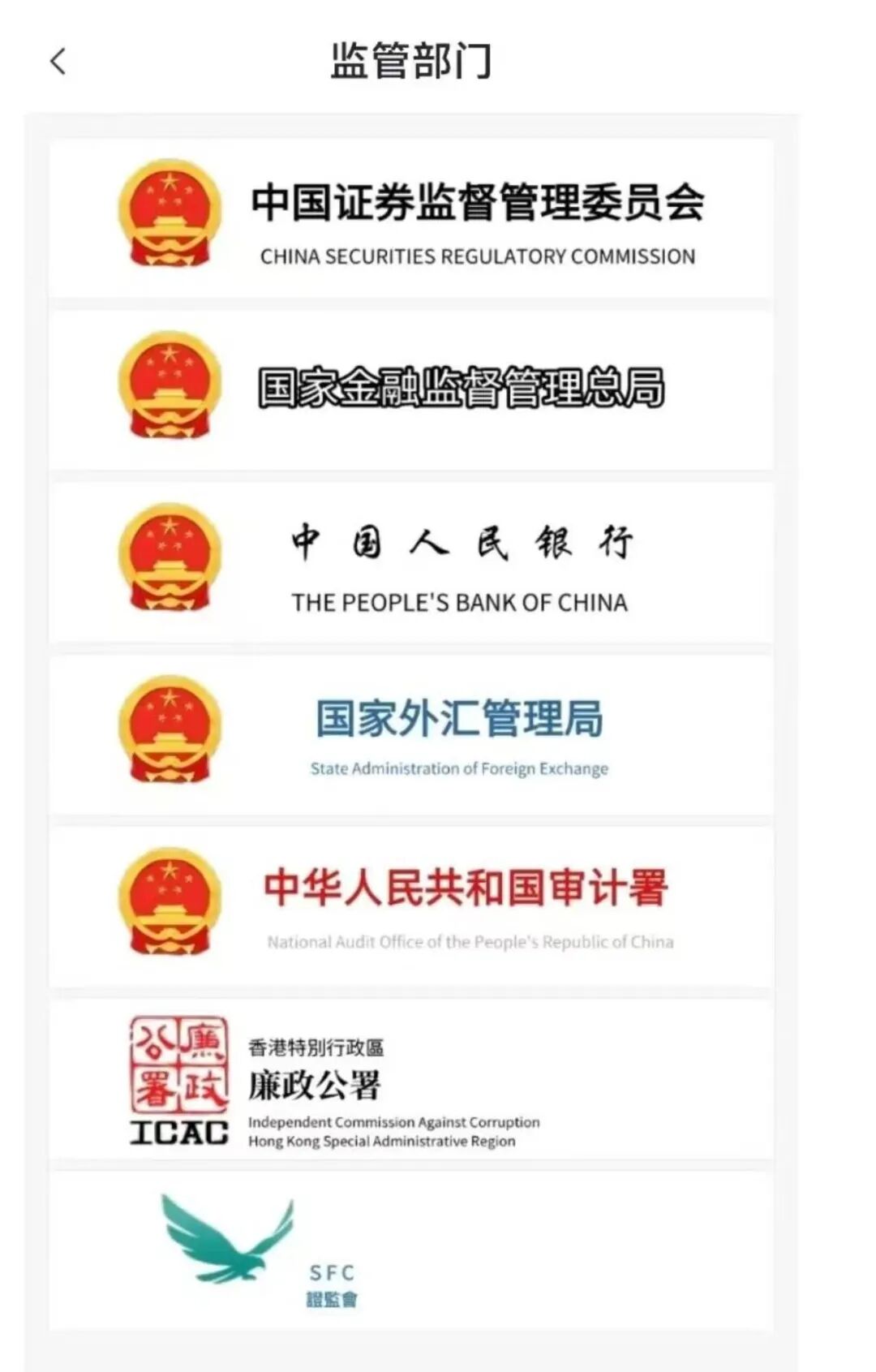The image size is (876, 1372).
Task: View the 廉政公署 ICAC card
Action: (x=410, y=1080)
